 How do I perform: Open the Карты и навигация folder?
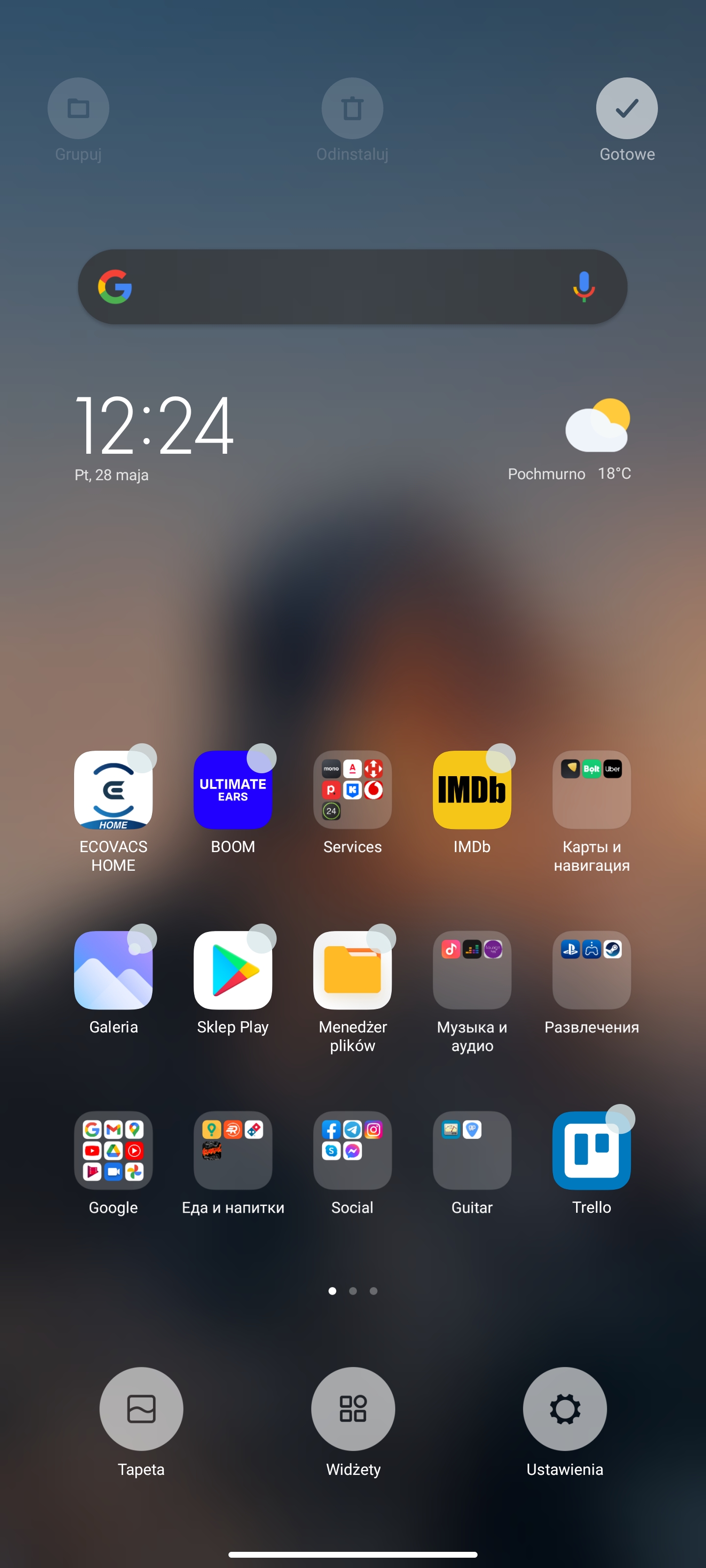tap(591, 790)
